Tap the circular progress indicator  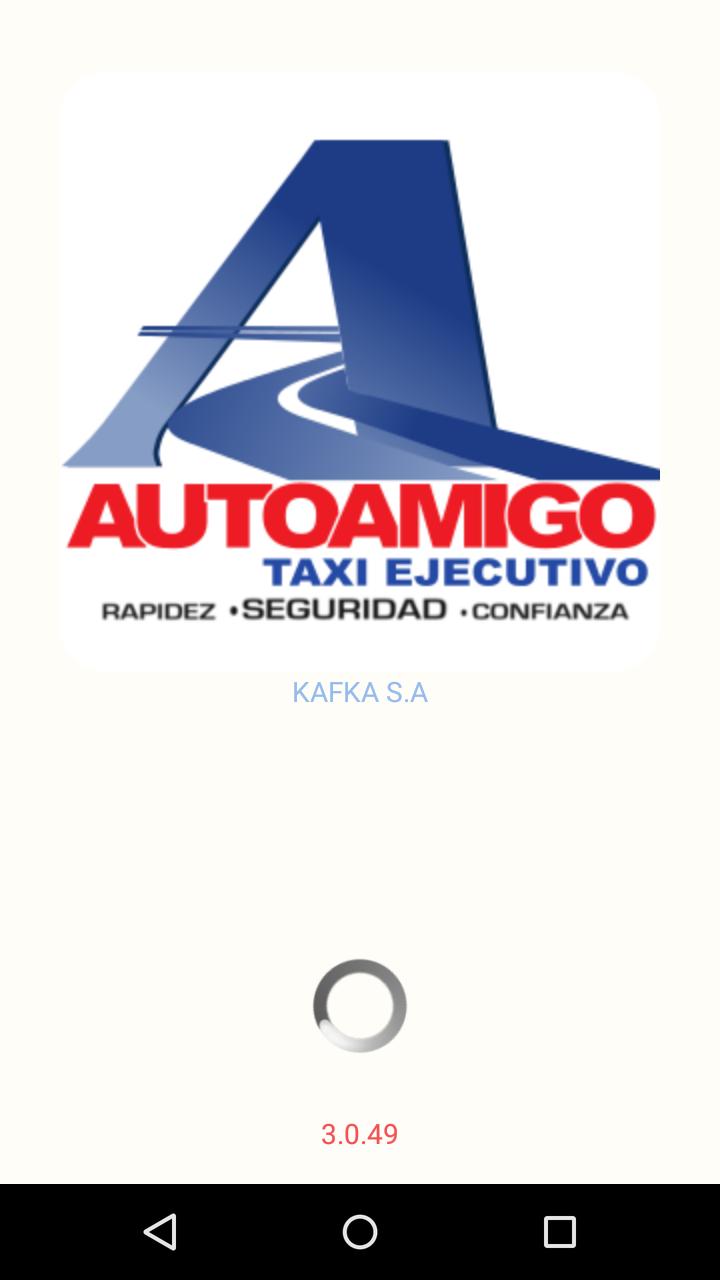click(x=360, y=1005)
